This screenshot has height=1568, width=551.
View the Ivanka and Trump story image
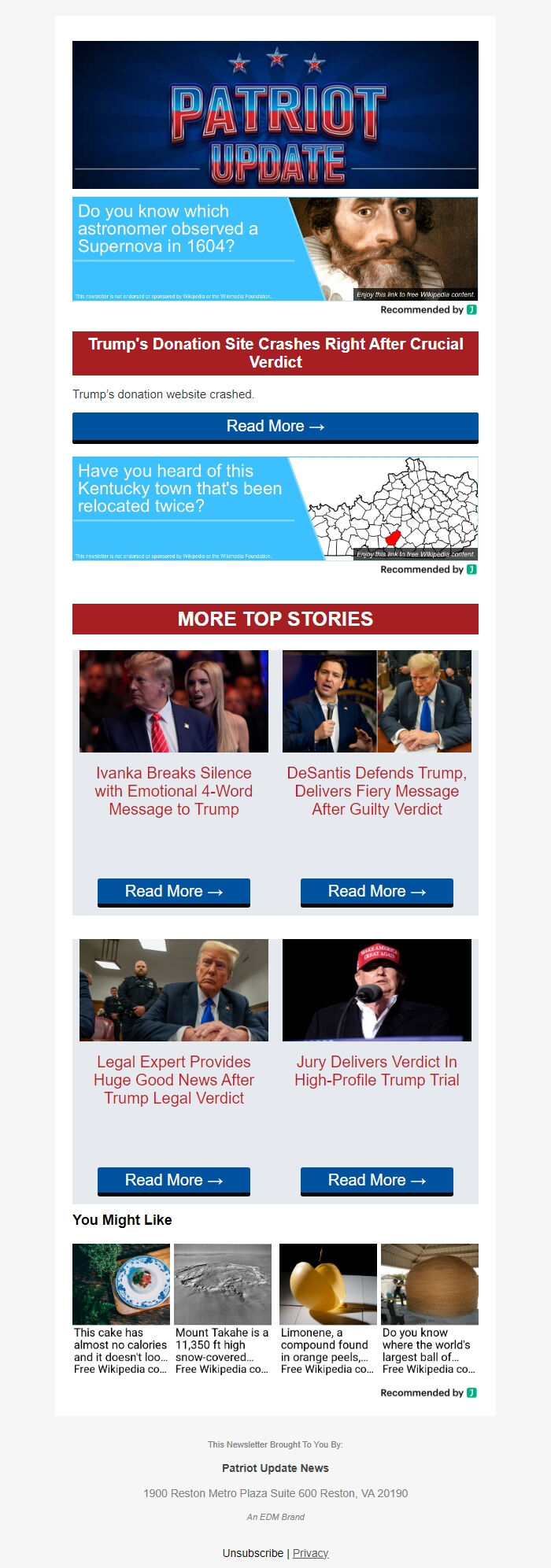pyautogui.click(x=174, y=701)
